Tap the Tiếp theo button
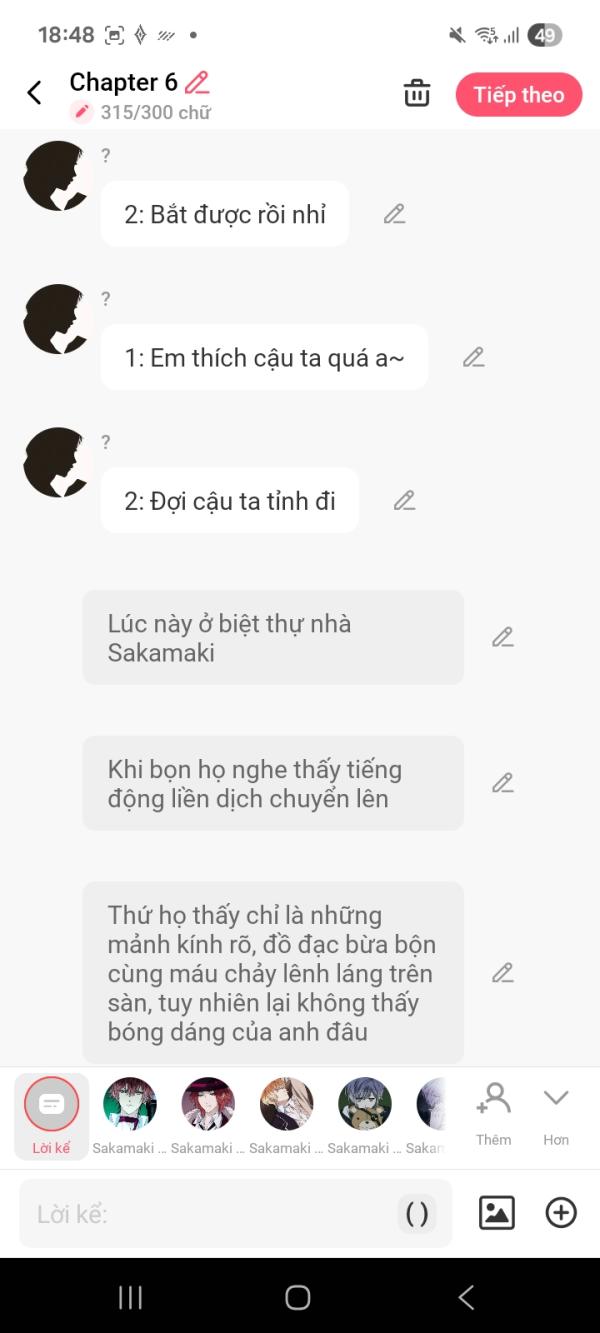Viewport: 600px width, 1333px height. point(519,95)
